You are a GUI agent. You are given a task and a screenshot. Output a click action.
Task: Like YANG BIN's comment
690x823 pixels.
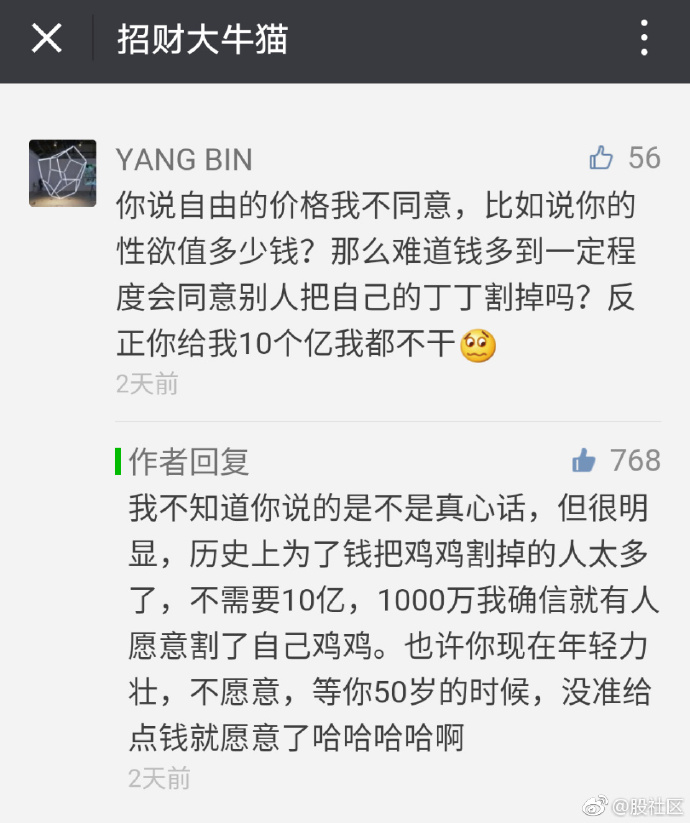tap(601, 157)
